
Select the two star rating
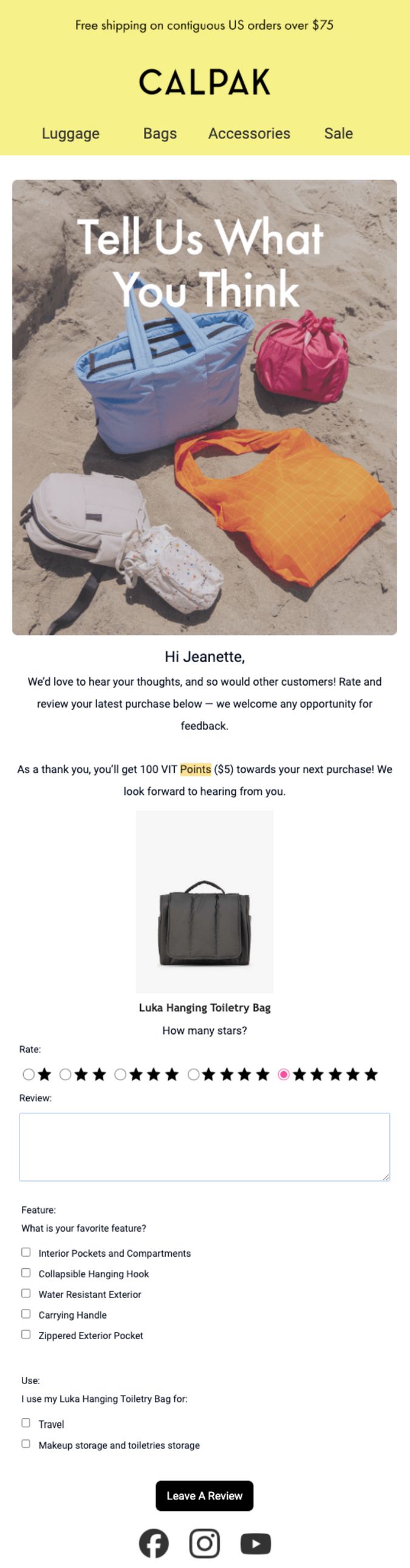(x=65, y=1074)
